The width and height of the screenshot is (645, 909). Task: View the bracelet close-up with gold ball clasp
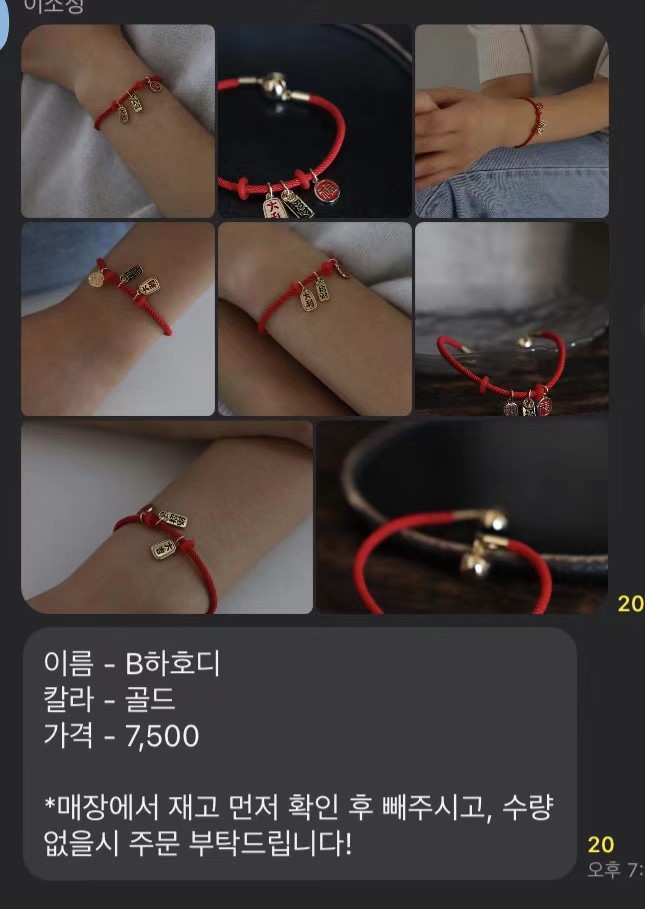(x=314, y=121)
